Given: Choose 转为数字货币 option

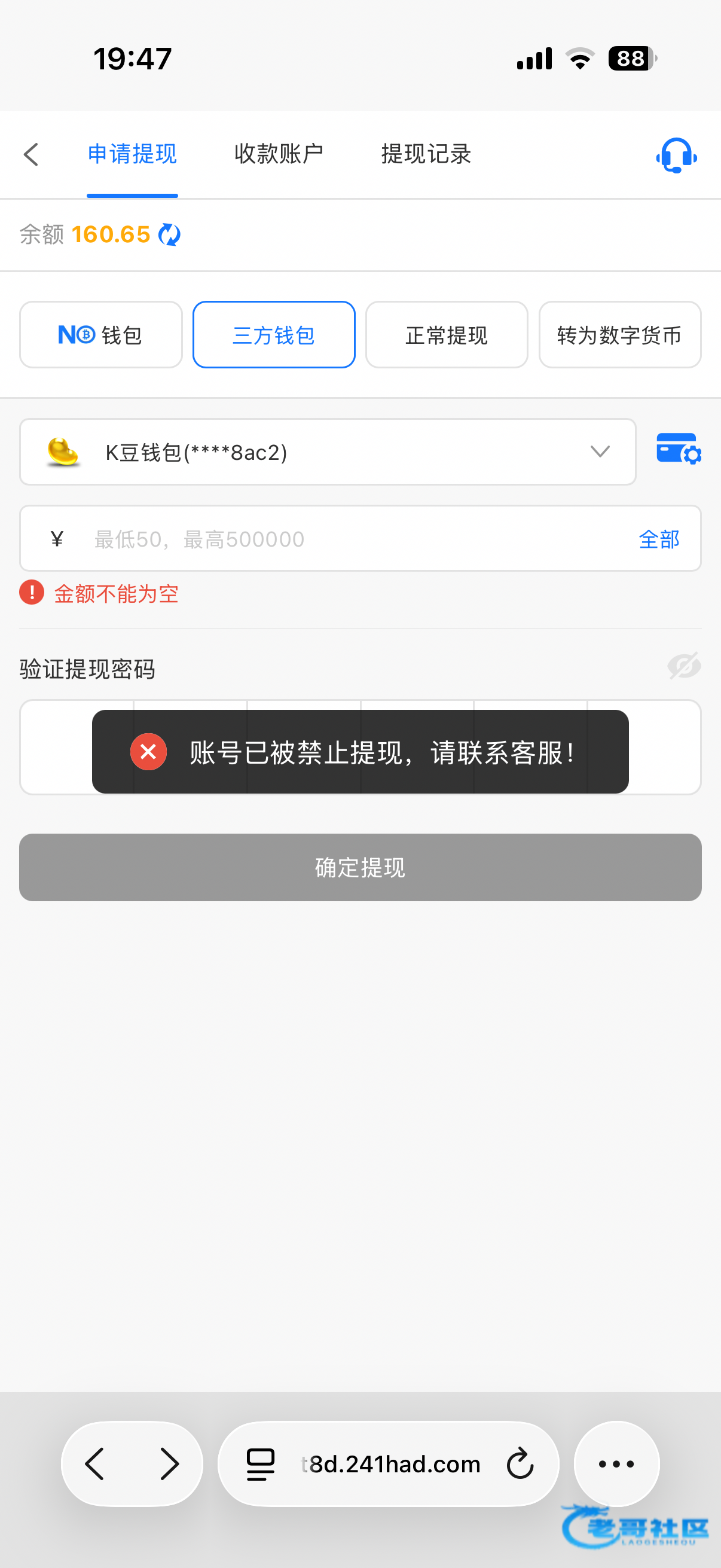Looking at the screenshot, I should [619, 335].
